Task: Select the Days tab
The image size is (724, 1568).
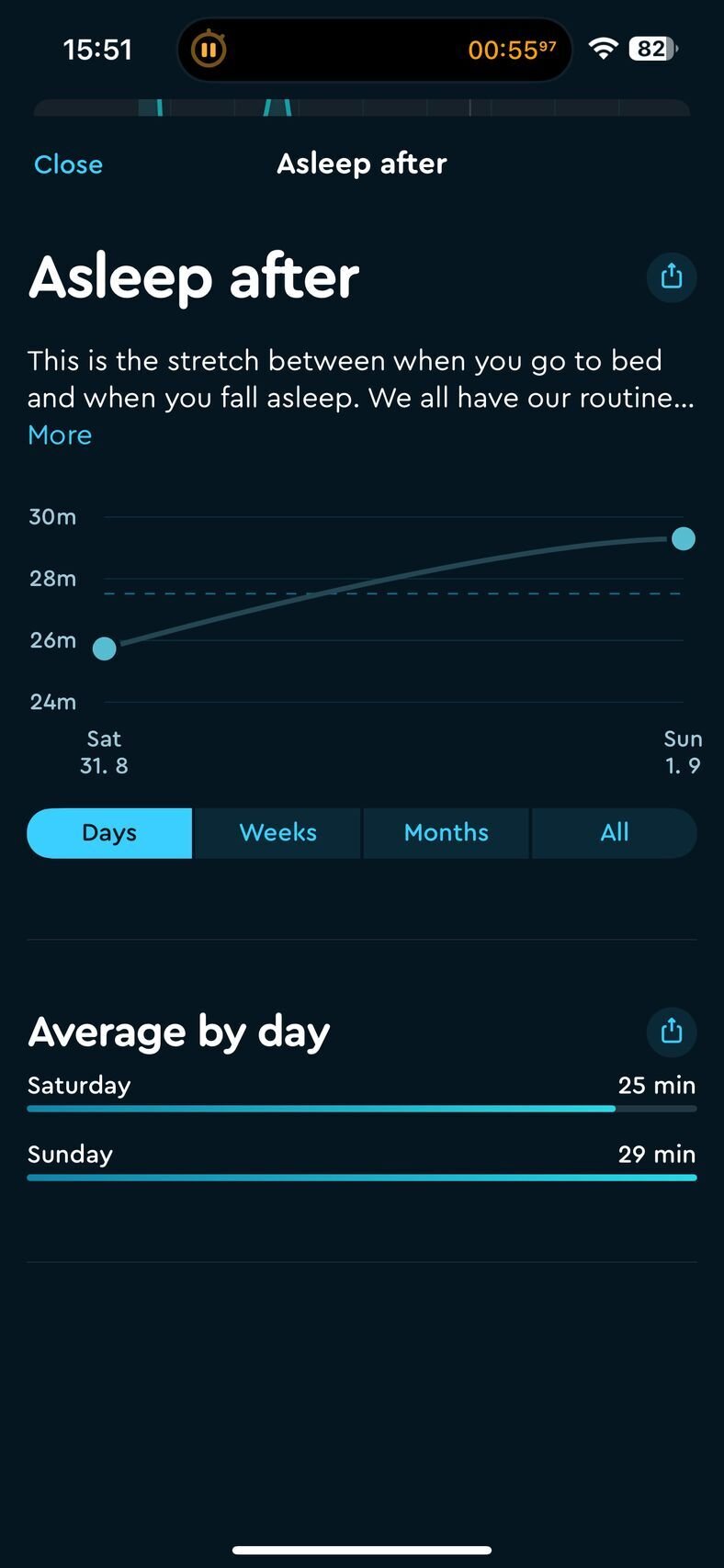Action: click(x=108, y=832)
